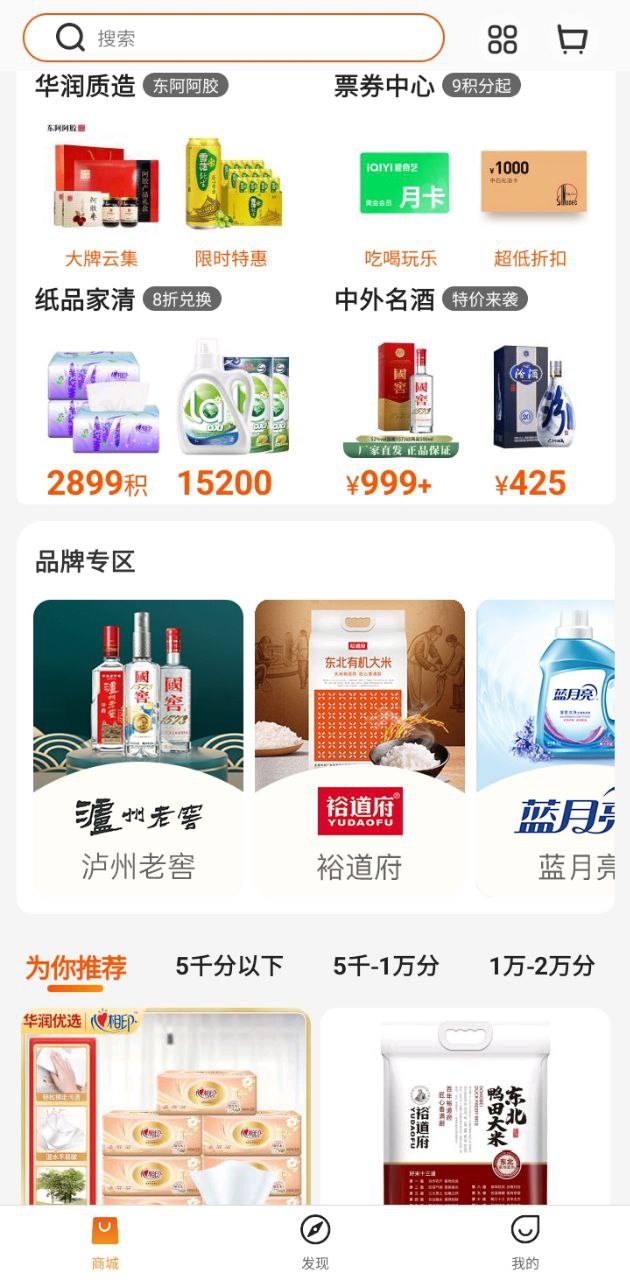
Task: Switch to 5千分以下 filter tab
Action: point(229,966)
